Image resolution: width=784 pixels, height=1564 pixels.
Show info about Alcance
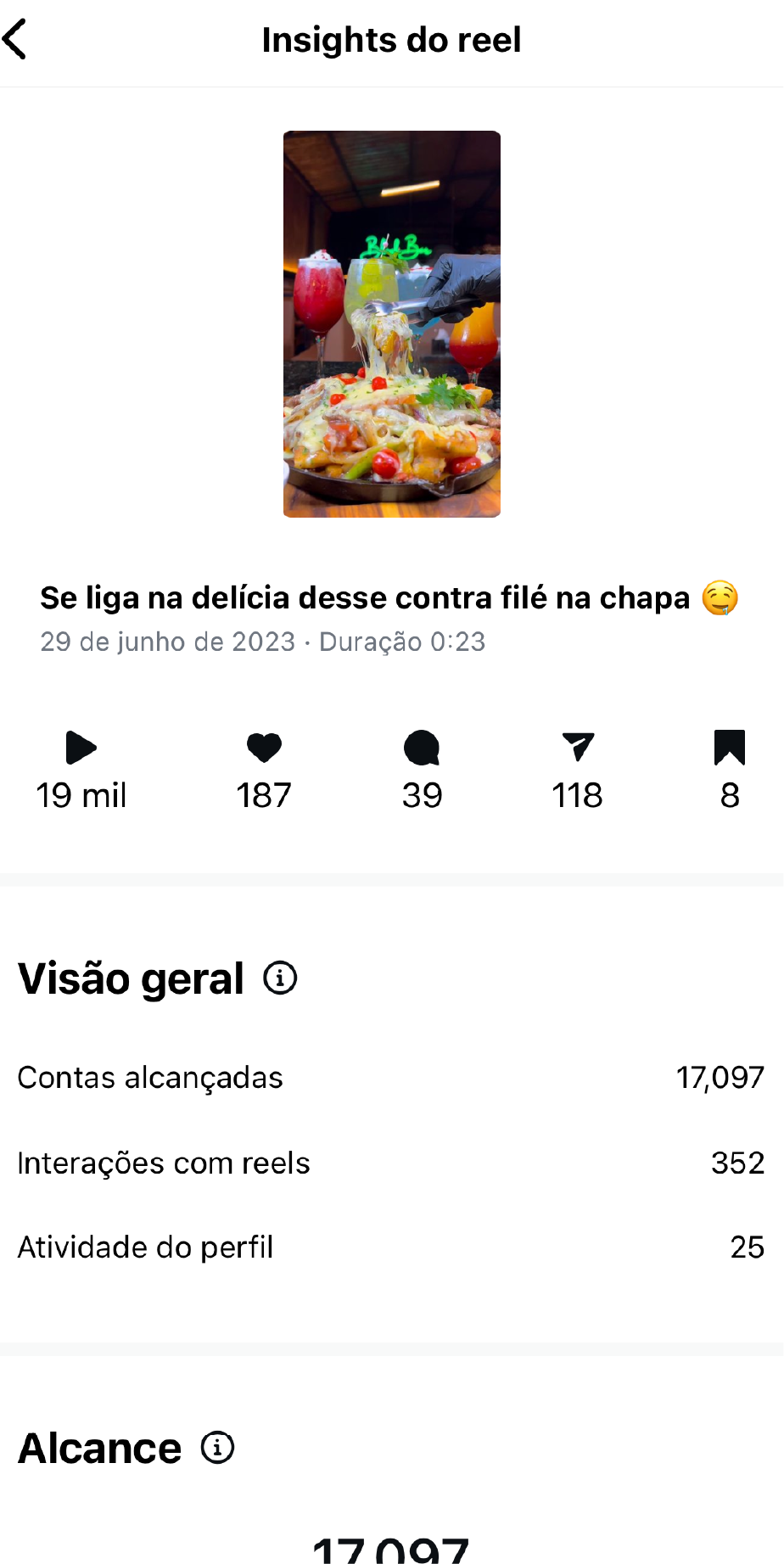[x=217, y=1447]
